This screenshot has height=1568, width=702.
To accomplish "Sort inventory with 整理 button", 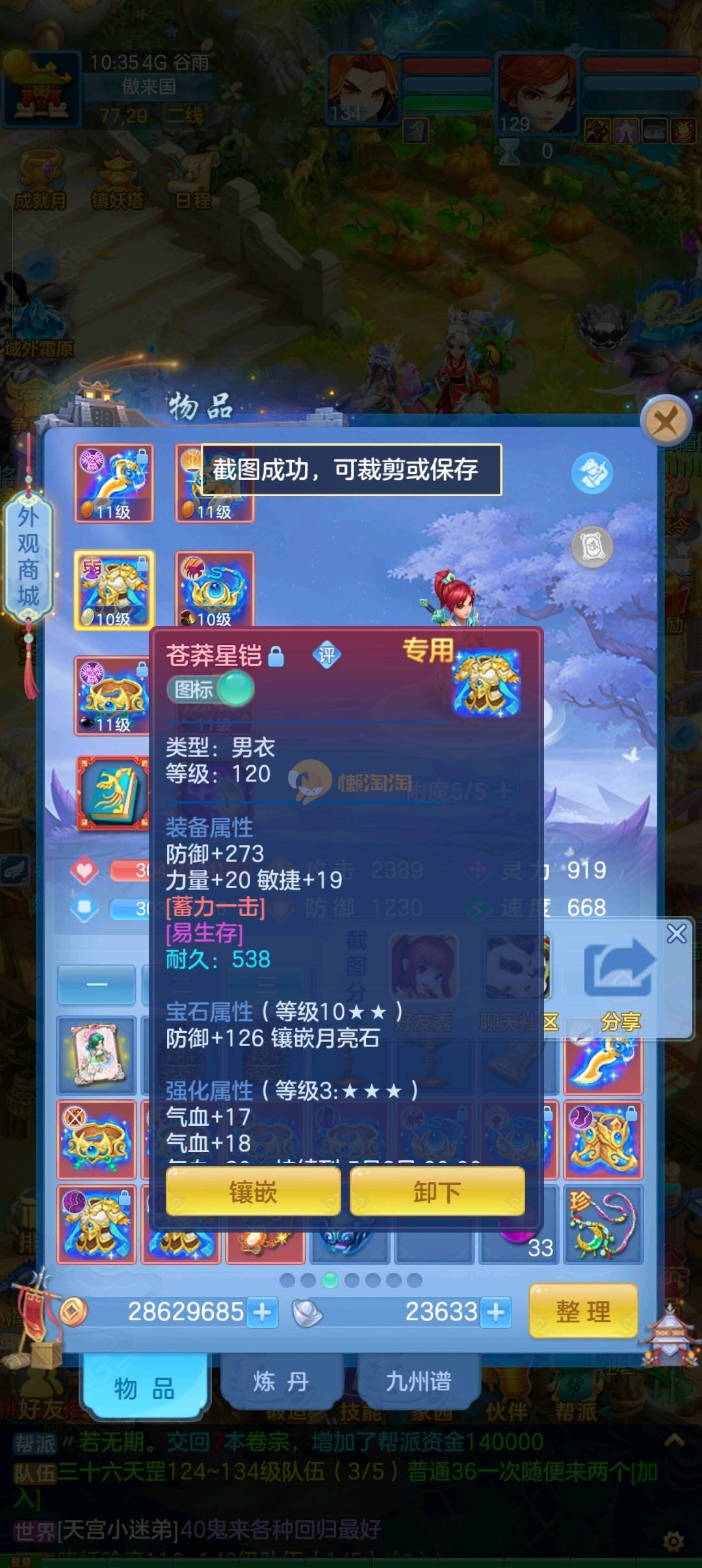I will [583, 1311].
